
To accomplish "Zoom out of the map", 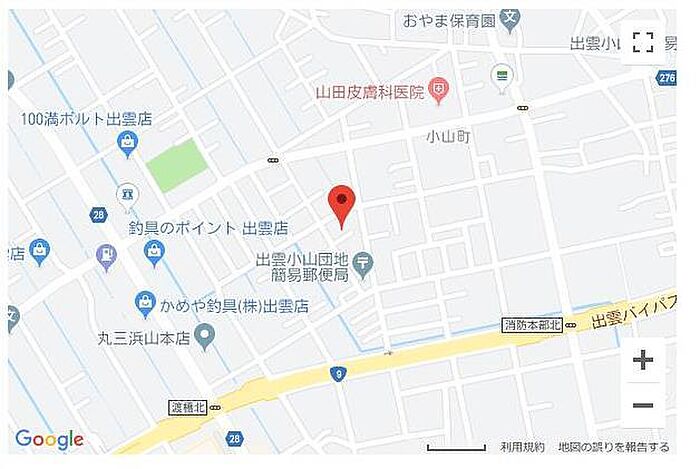I will point(643,405).
